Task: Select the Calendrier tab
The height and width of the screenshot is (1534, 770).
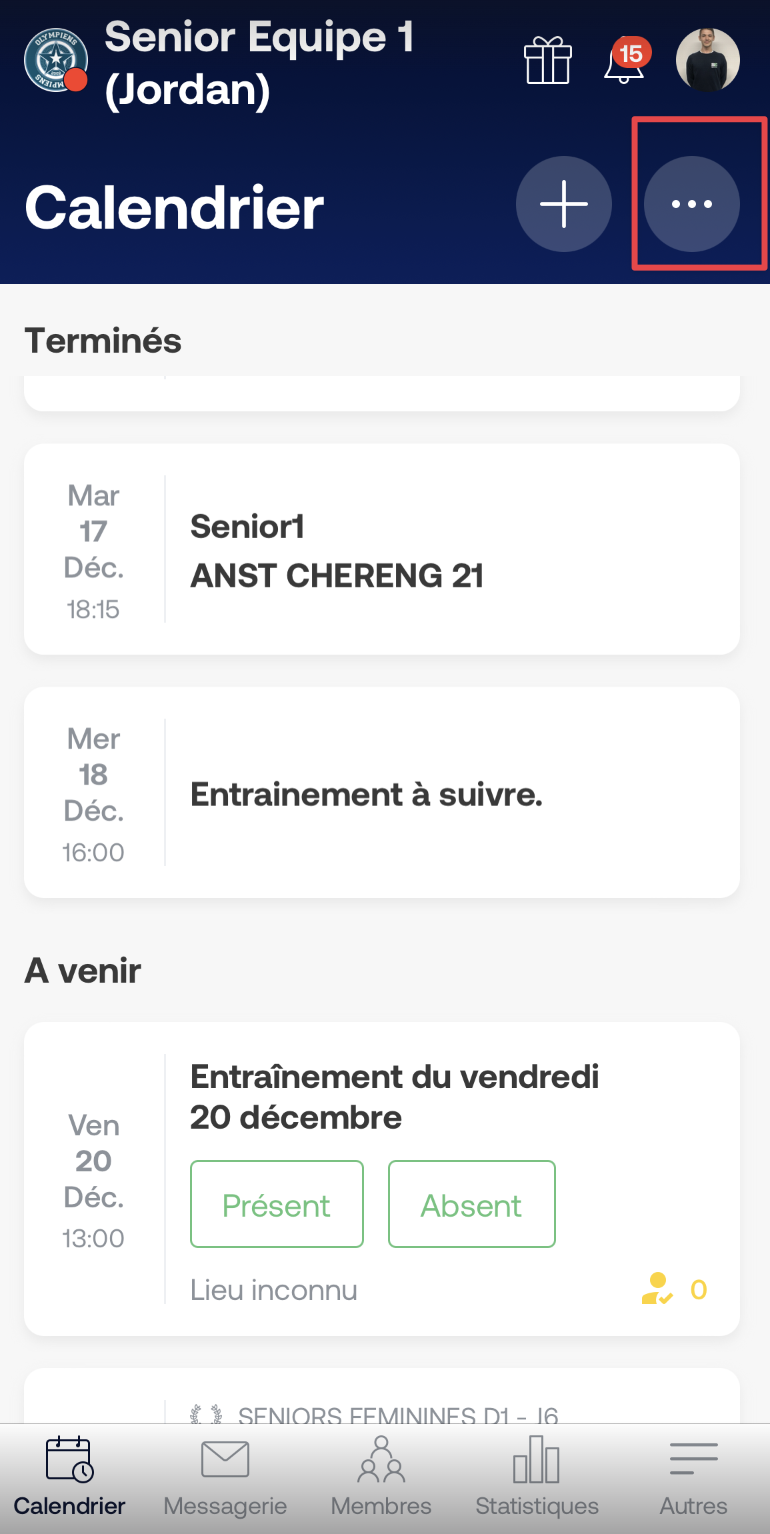Action: pos(70,1478)
